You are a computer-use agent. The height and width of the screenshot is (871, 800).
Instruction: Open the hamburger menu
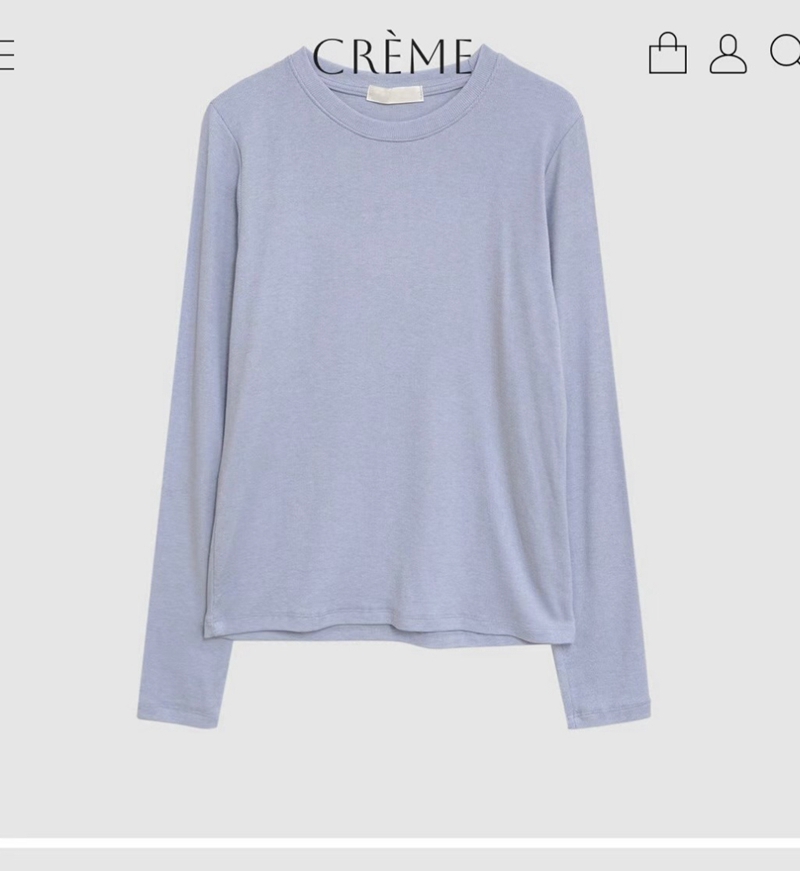click(x=6, y=54)
